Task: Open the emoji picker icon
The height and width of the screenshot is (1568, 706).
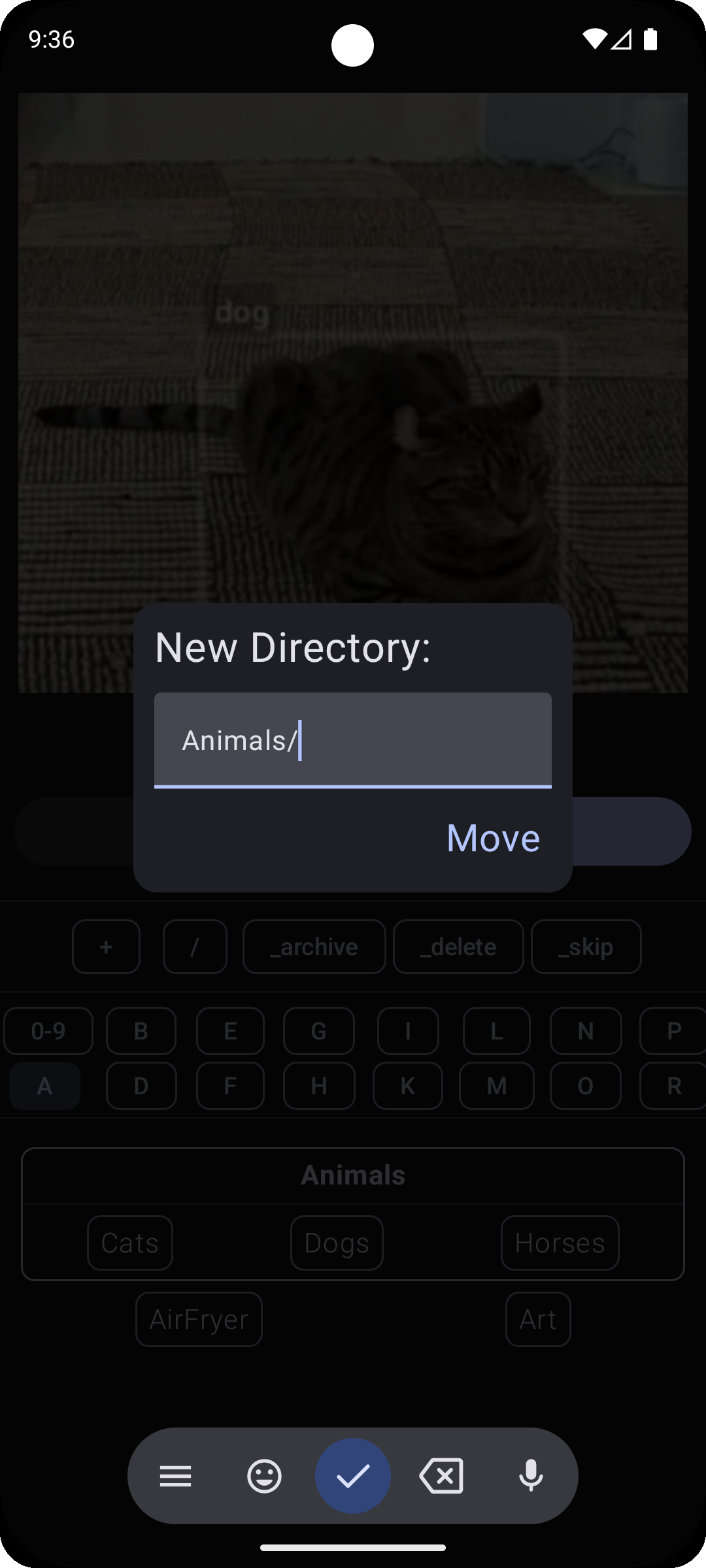Action: 264,1475
